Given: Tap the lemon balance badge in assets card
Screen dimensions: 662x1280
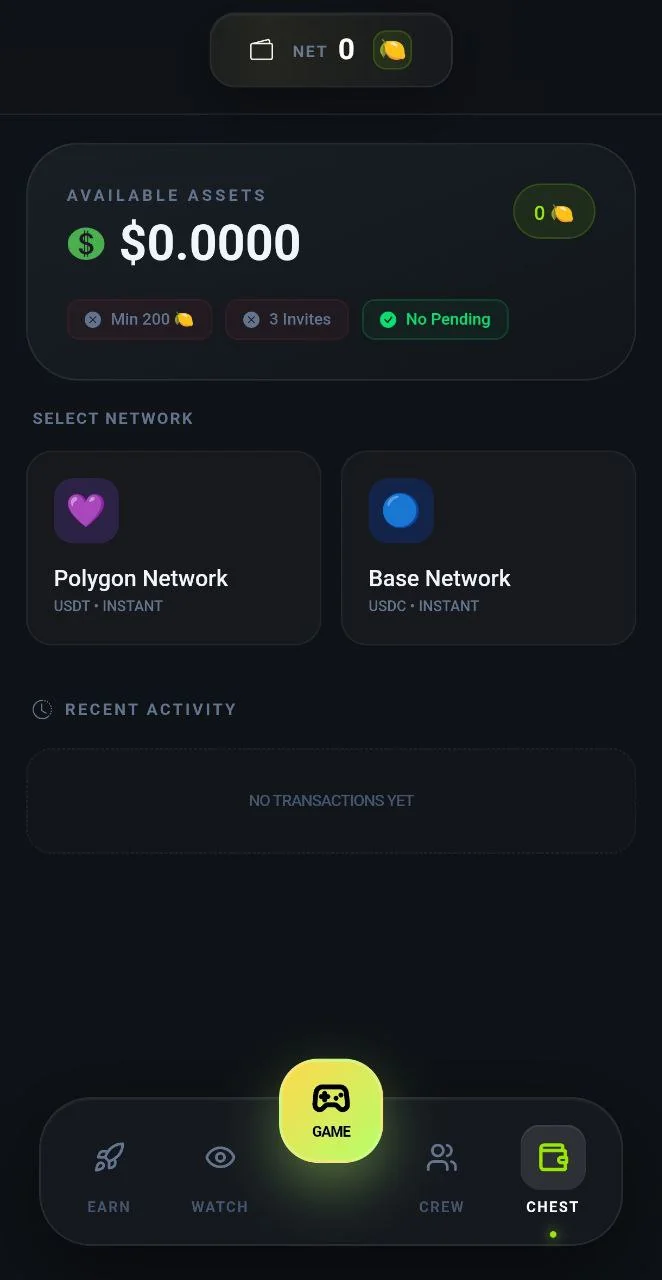Looking at the screenshot, I should click(x=554, y=213).
